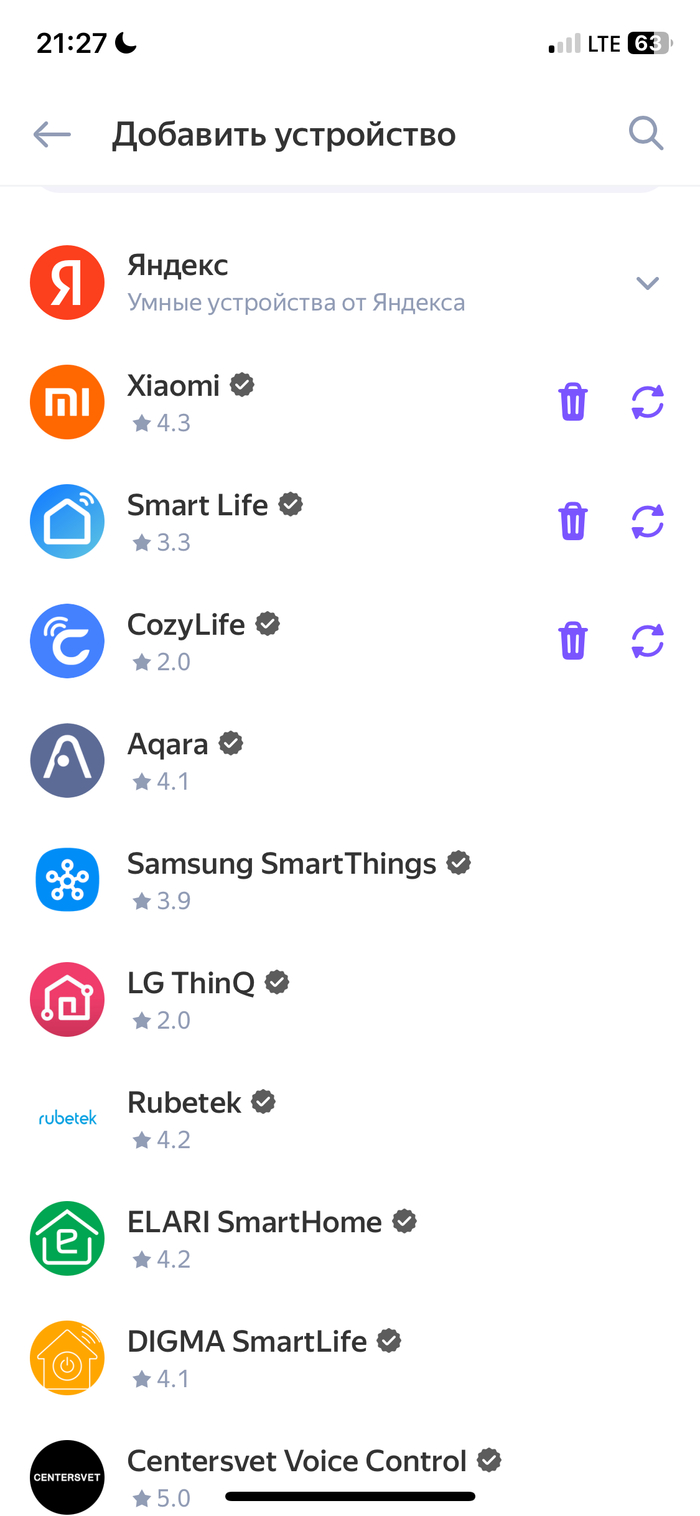Open the search magnifier icon
This screenshot has height=1516, width=700.
coord(646,133)
